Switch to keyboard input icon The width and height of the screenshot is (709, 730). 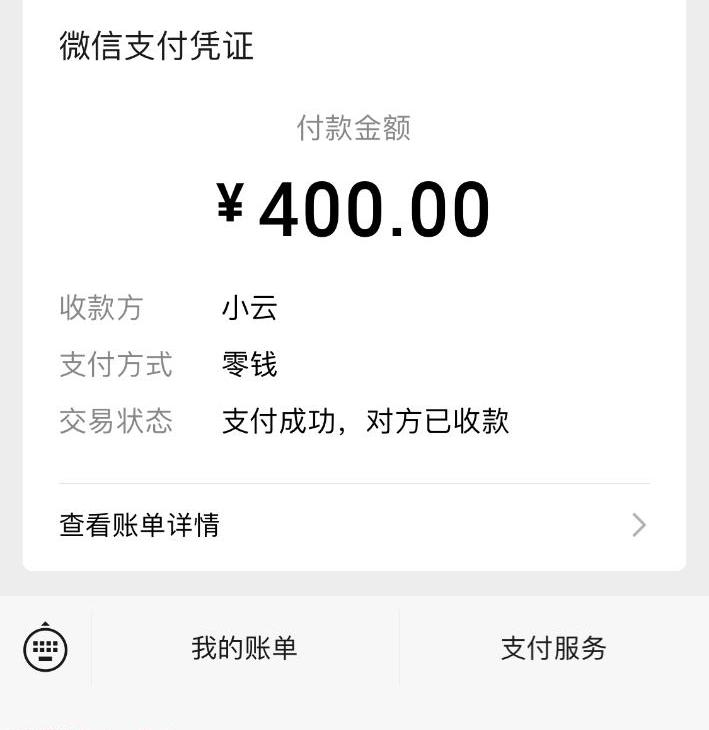(x=45, y=648)
